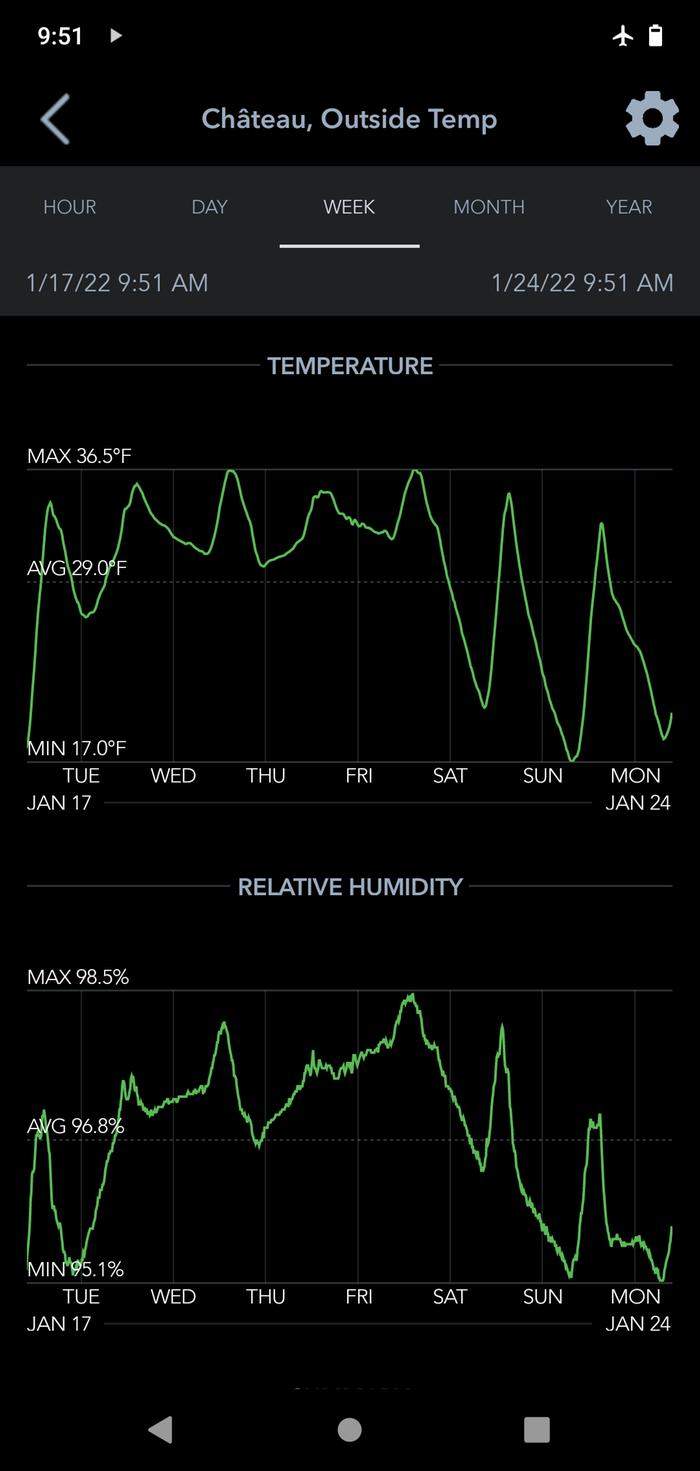The width and height of the screenshot is (700, 1471).
Task: Switch to the YEAR tab
Action: (x=629, y=207)
